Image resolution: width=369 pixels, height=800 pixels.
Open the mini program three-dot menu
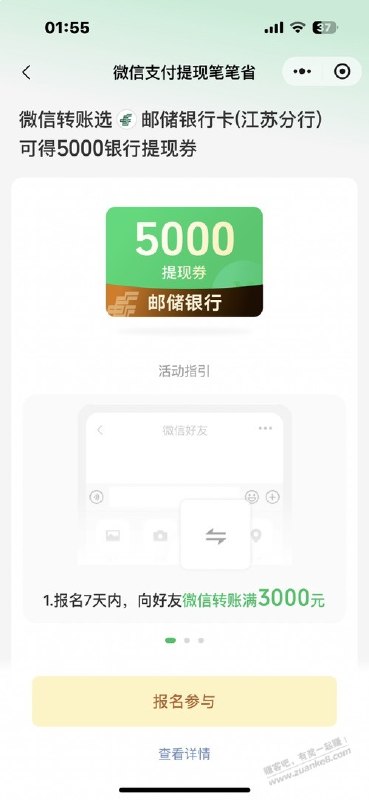click(302, 71)
